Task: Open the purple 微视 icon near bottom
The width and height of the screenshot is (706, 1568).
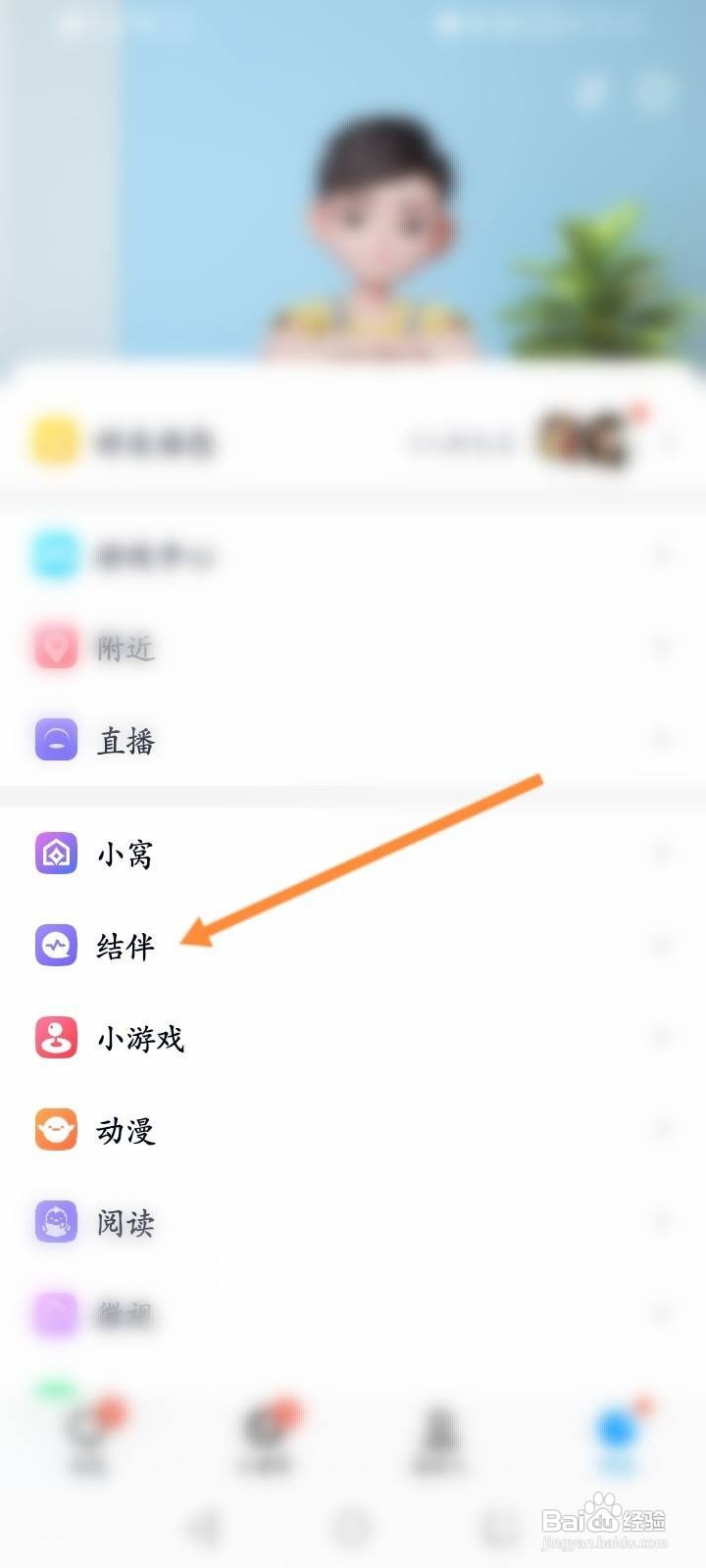Action: [57, 1315]
